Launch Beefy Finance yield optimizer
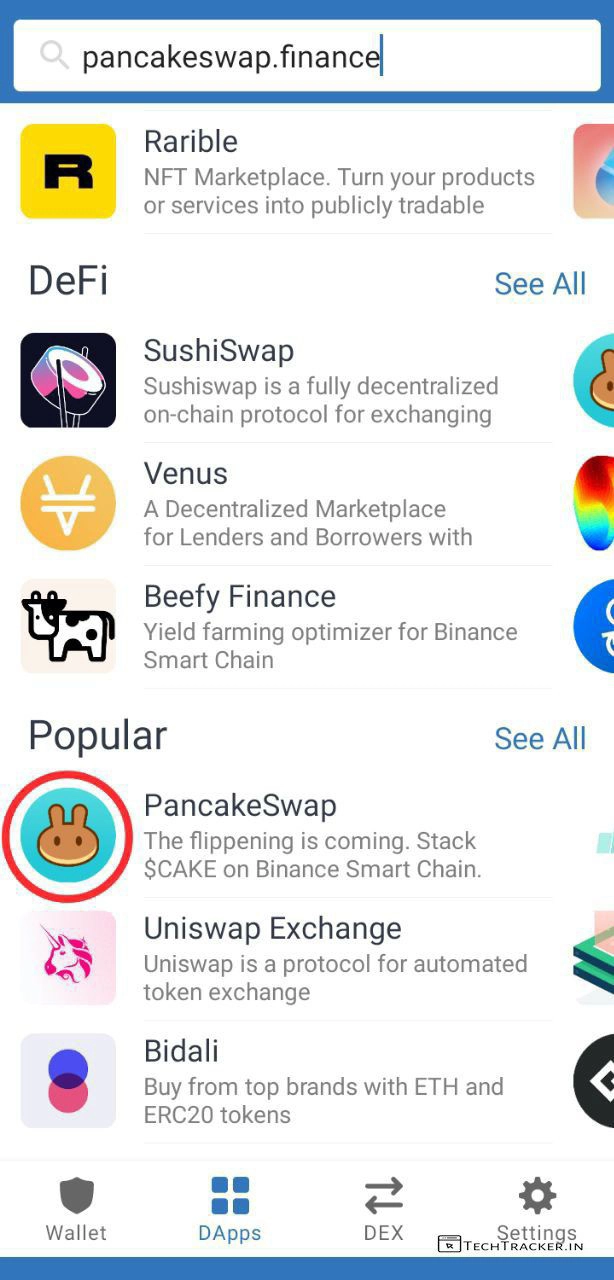 tap(285, 627)
